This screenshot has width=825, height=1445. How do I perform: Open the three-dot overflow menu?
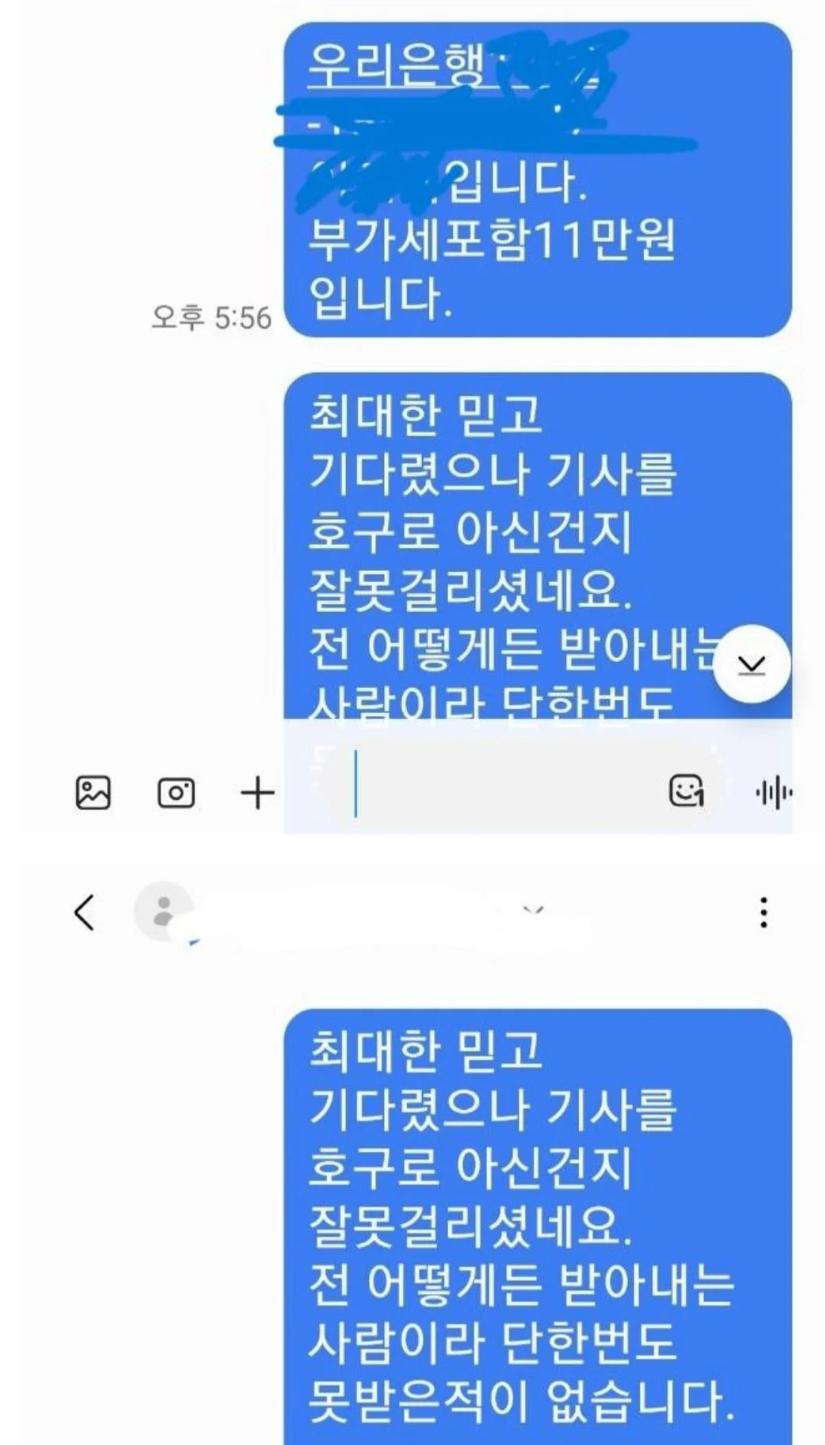765,911
